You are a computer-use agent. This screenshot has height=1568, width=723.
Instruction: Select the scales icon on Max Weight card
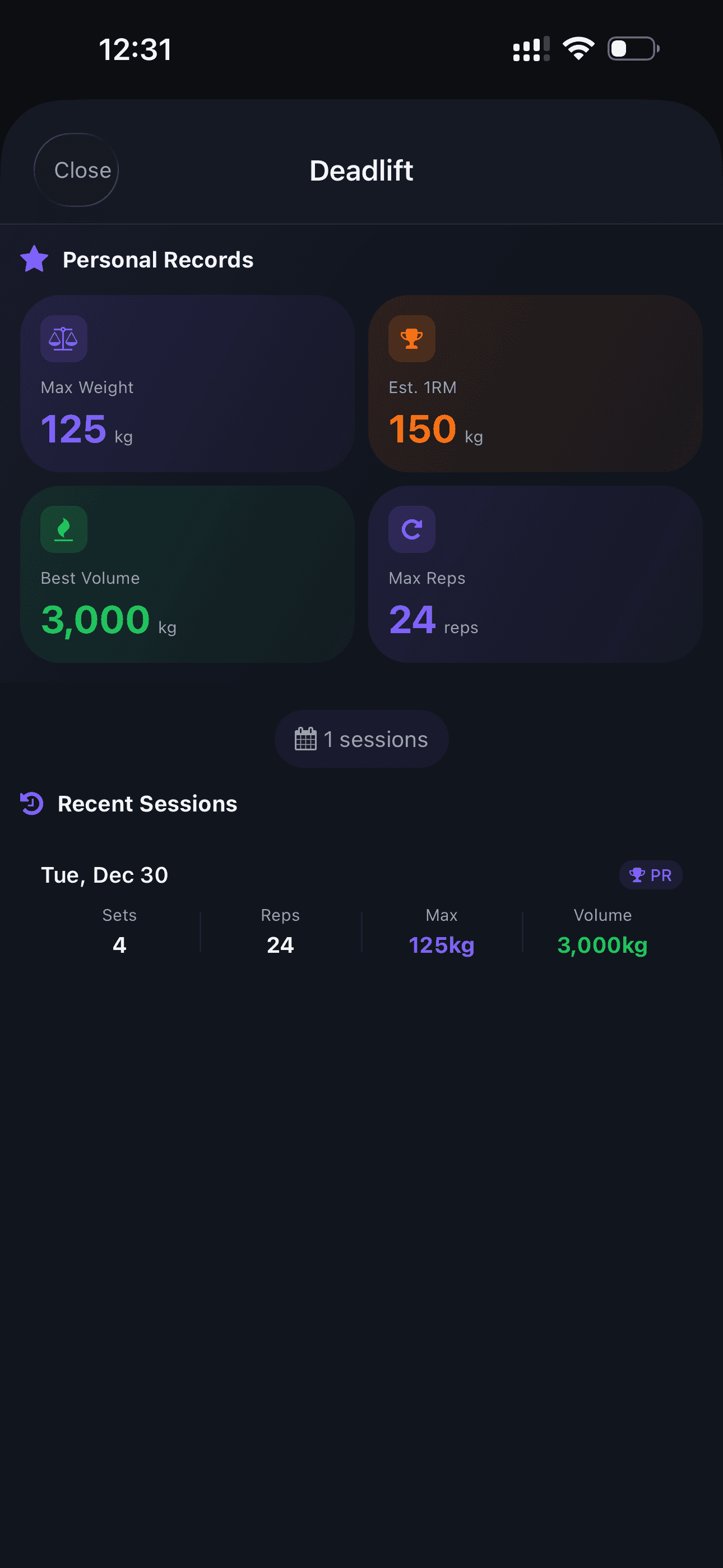pos(63,339)
